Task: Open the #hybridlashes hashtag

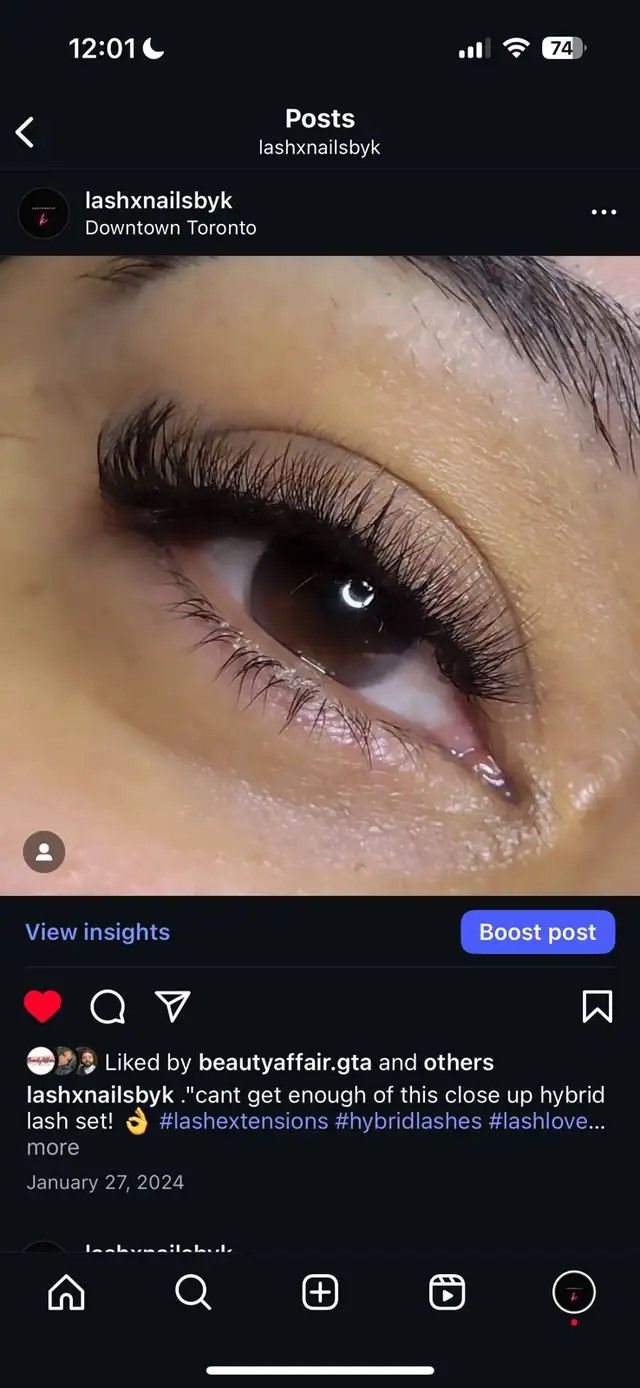Action: click(x=409, y=1121)
